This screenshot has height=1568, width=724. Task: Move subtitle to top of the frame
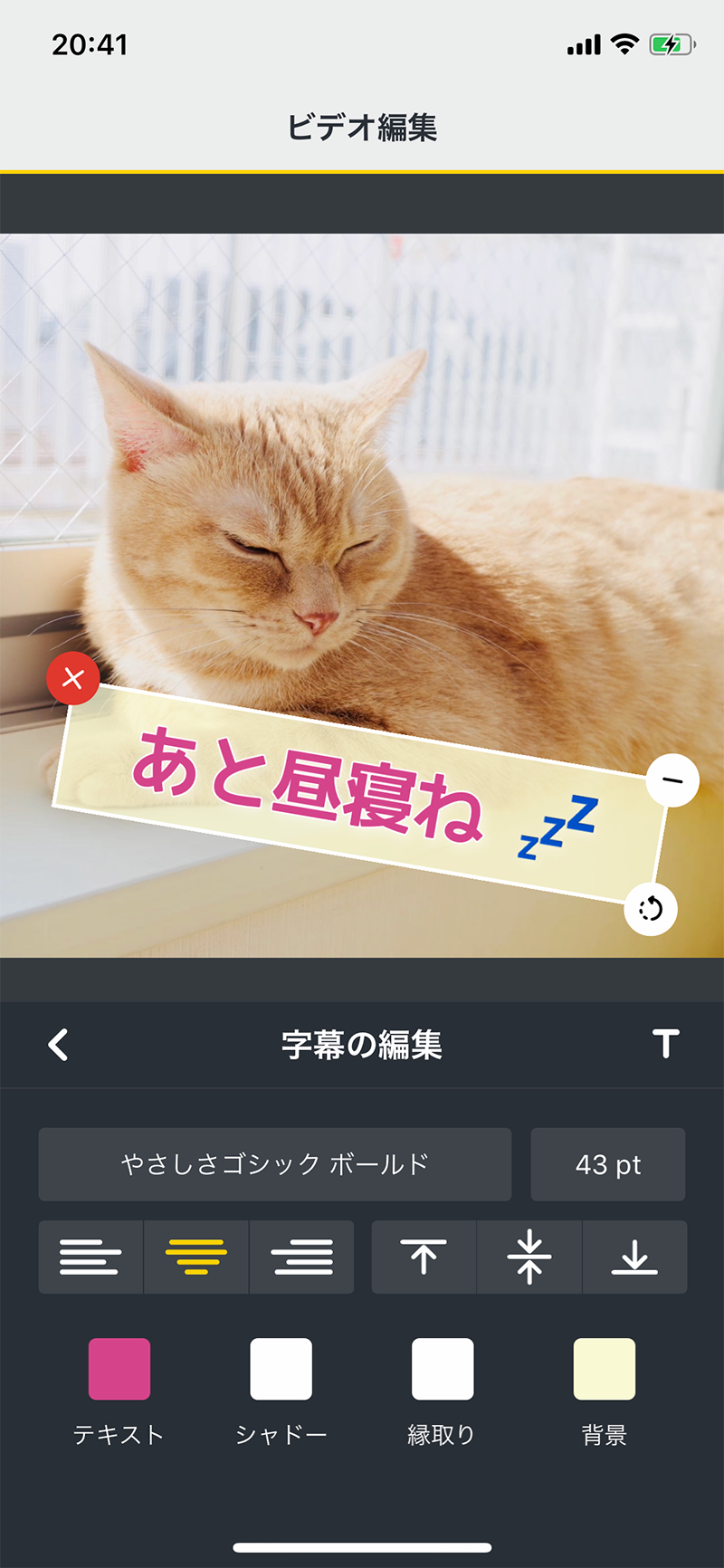tap(424, 1257)
